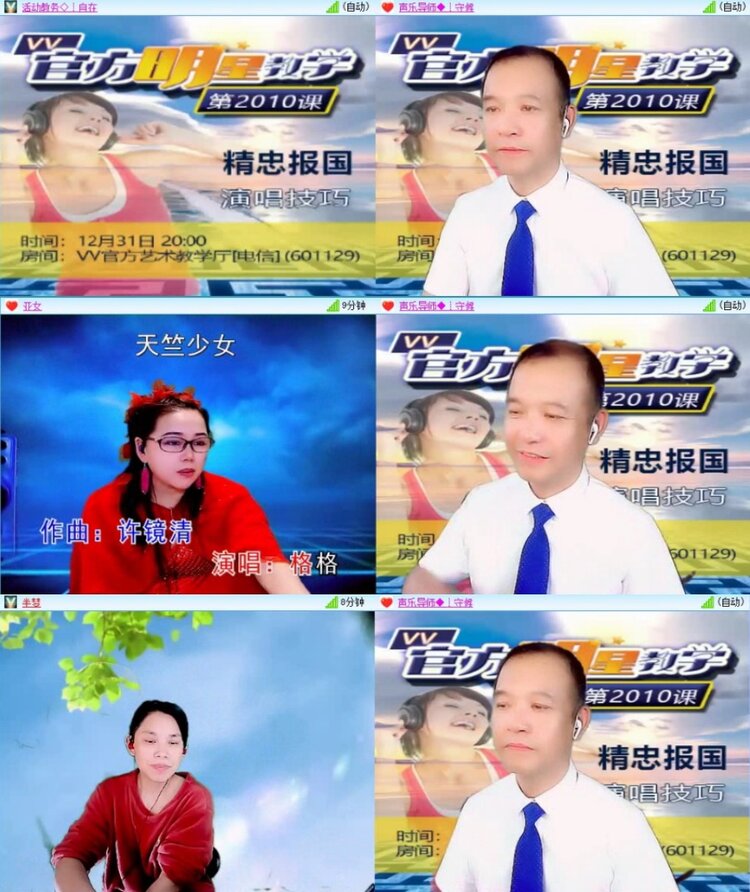The image size is (750, 892).
Task: Click the 天竺少女 video thumbnail
Action: tap(185, 450)
